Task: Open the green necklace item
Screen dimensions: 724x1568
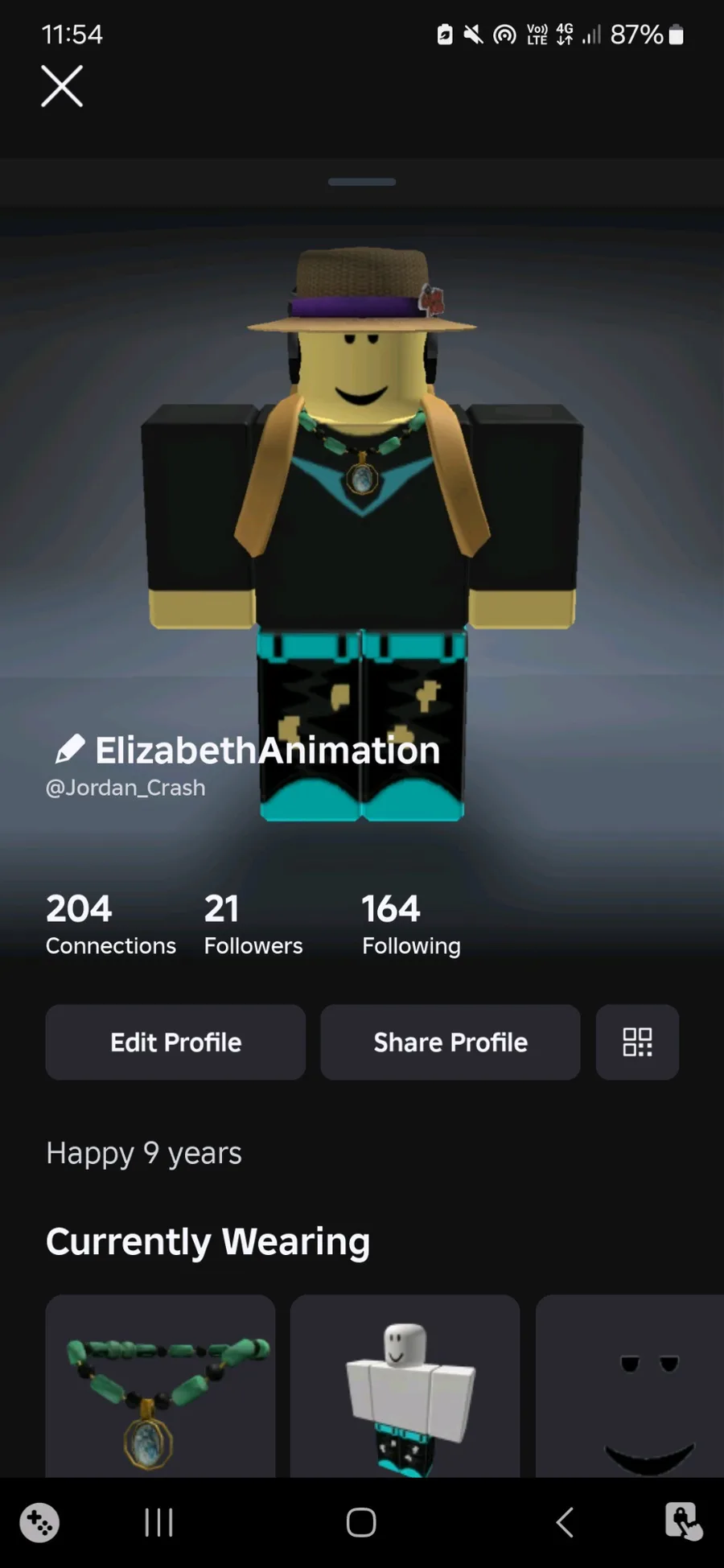Action: (160, 1385)
